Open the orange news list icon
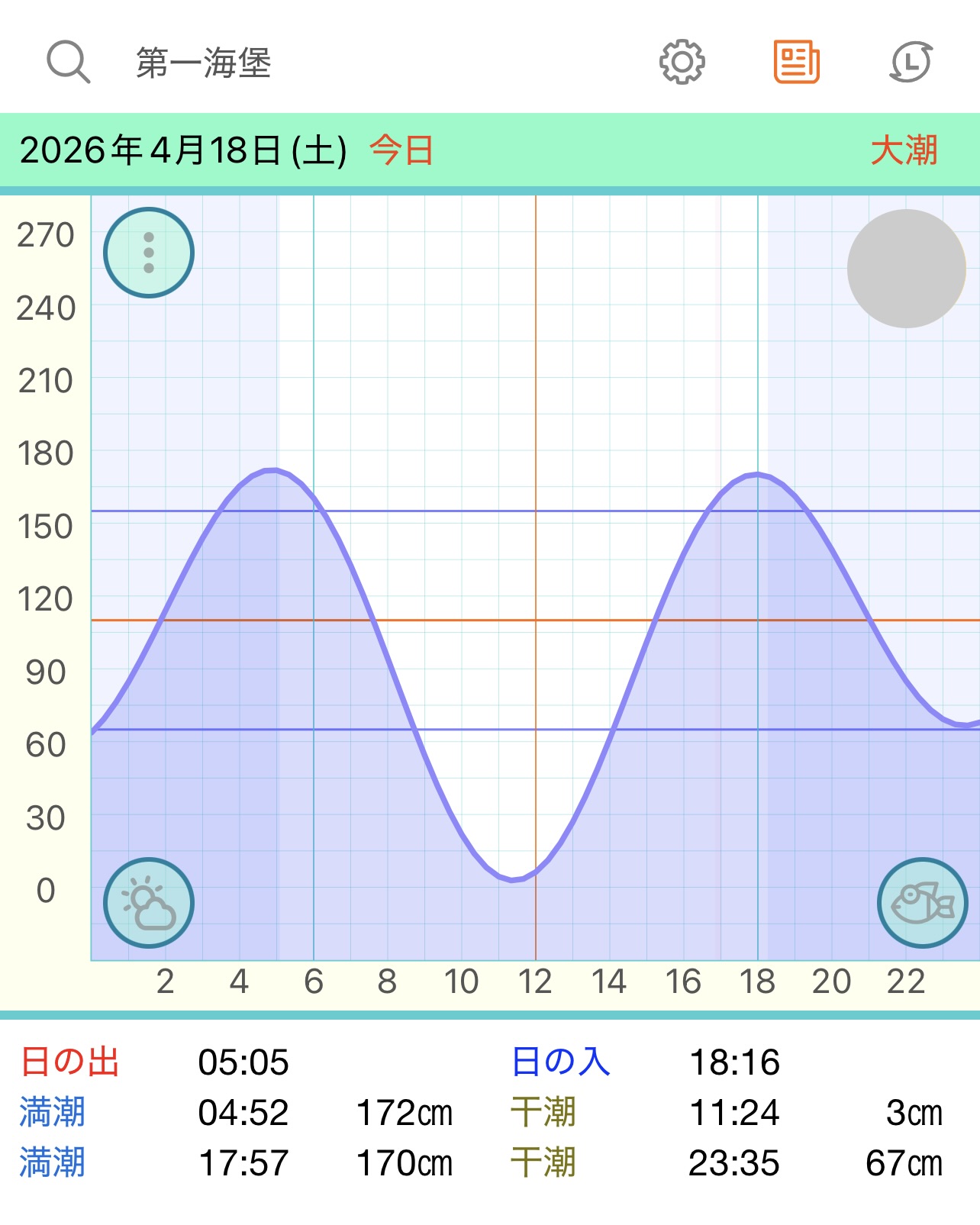980x1225 pixels. (796, 62)
